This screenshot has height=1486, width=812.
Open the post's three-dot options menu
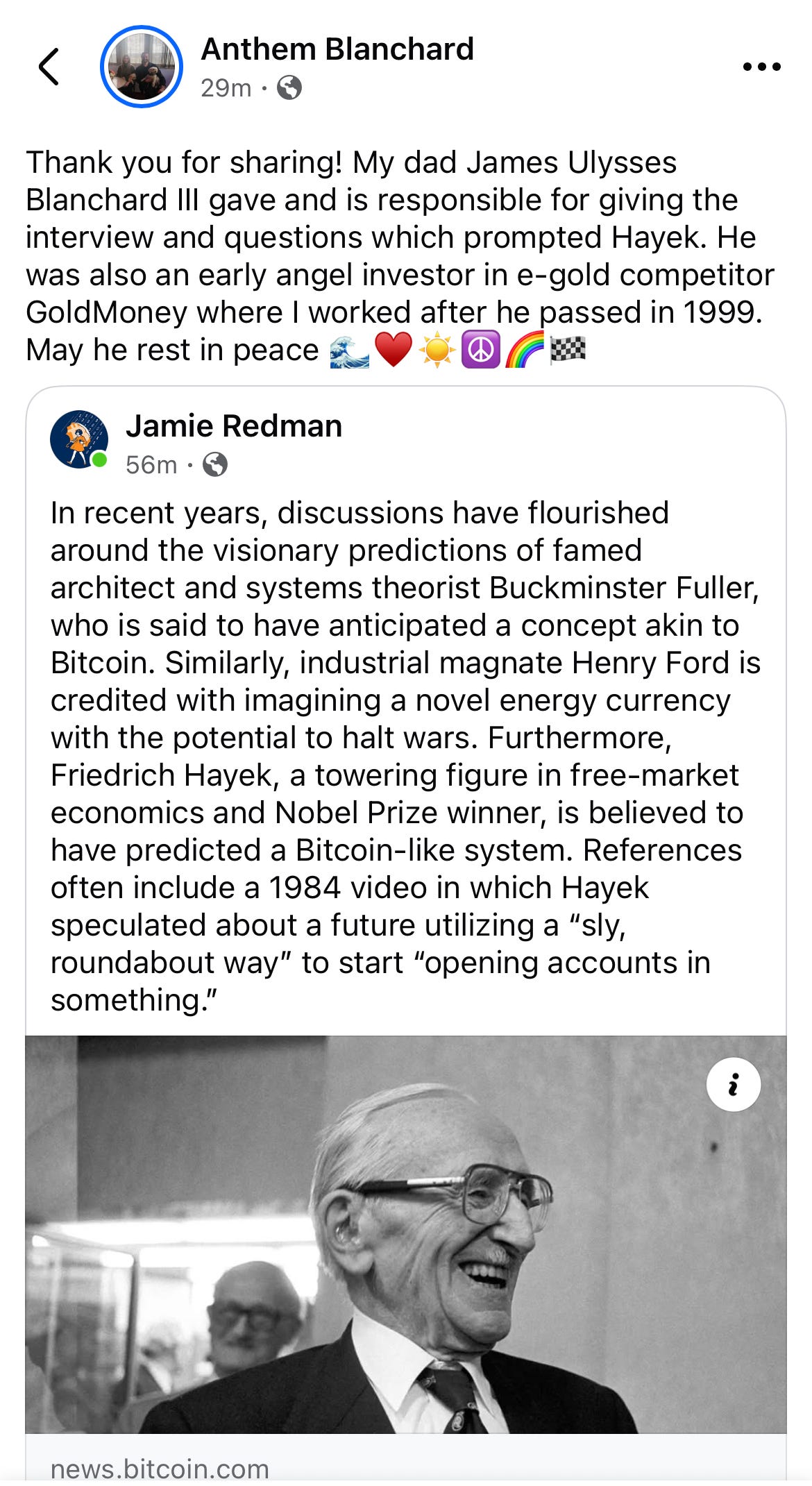point(761,67)
